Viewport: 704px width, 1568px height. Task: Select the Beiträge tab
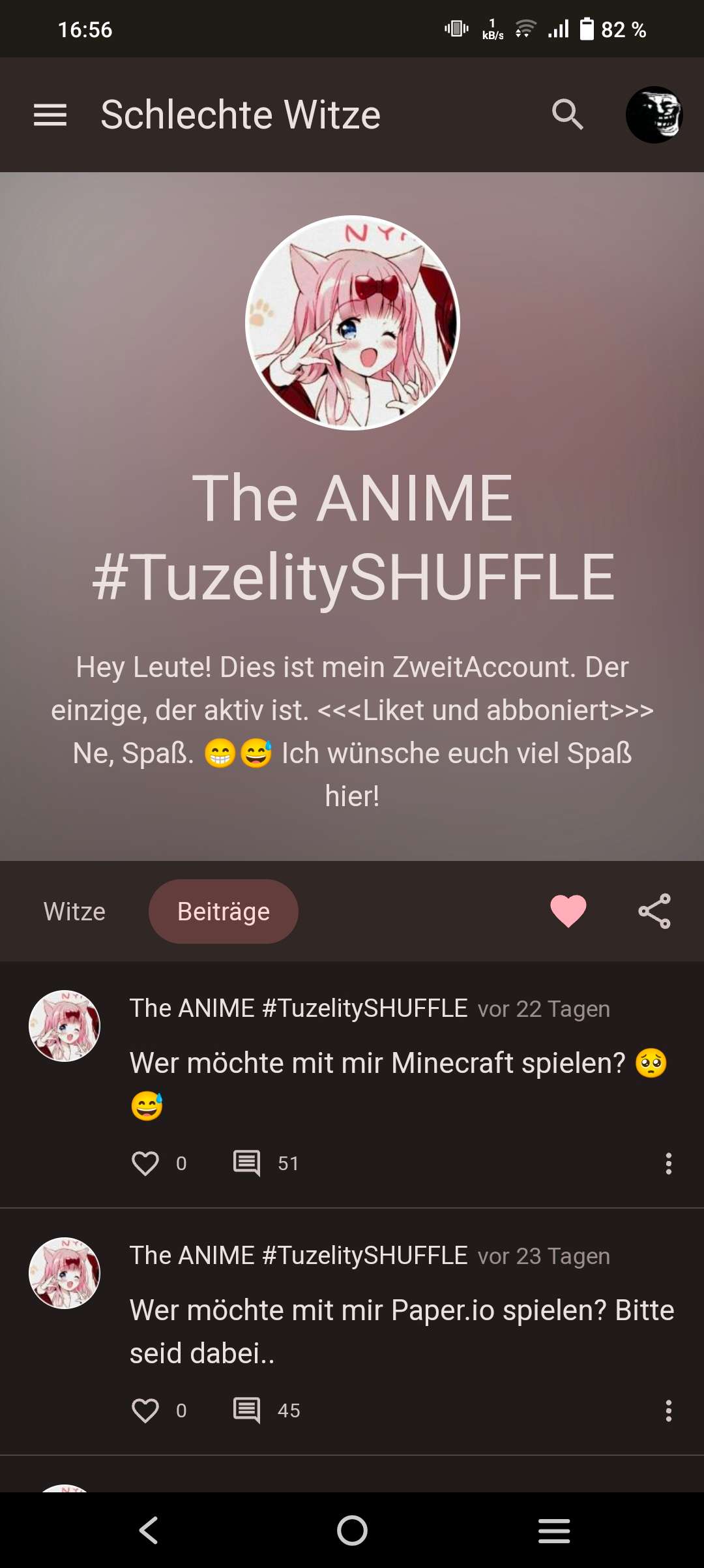[x=223, y=911]
